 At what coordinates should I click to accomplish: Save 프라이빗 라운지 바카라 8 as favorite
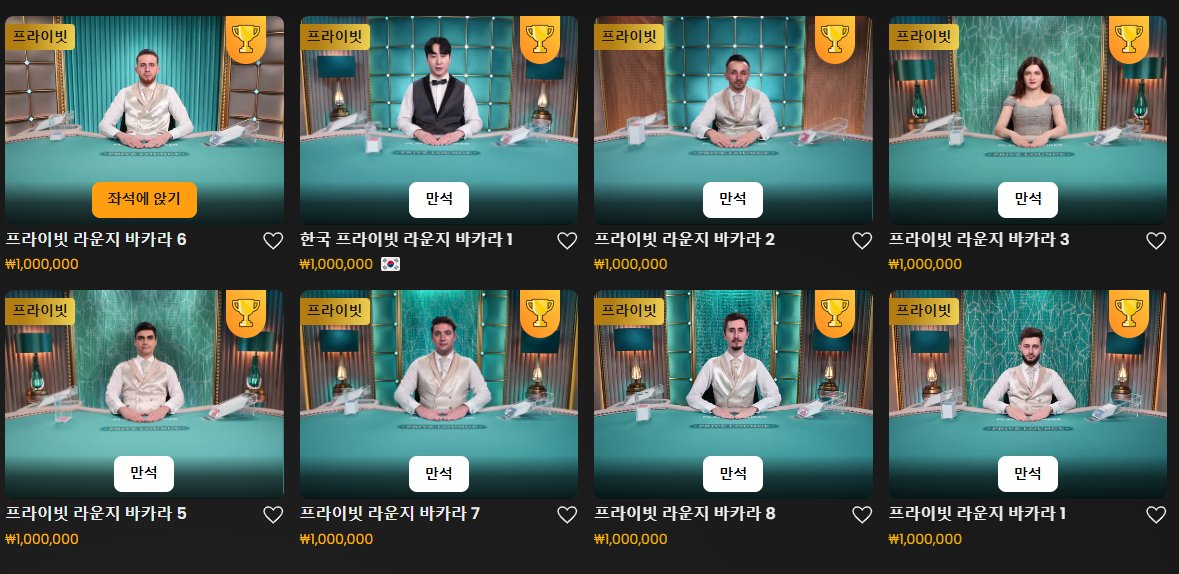click(862, 514)
